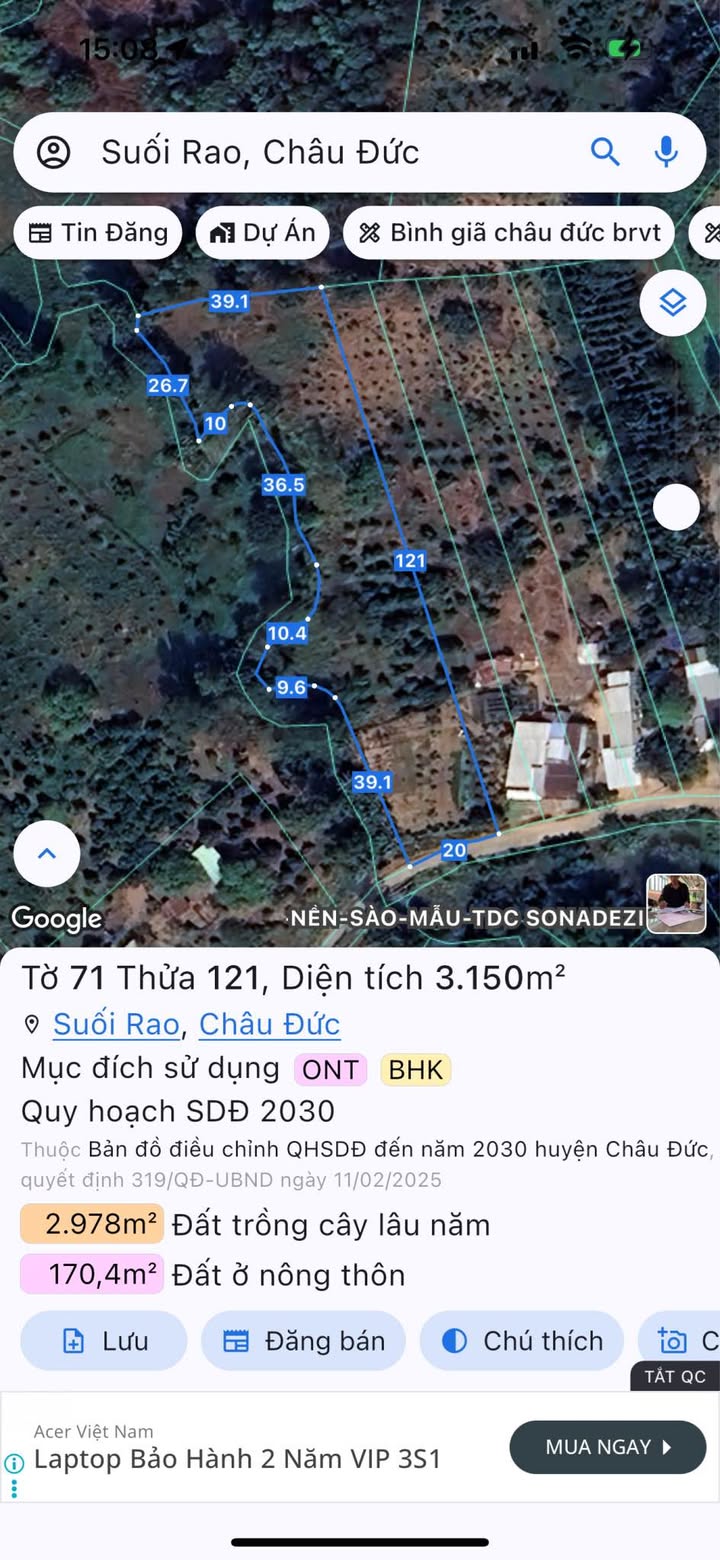
Task: Expand the panel with the up chevron
Action: tap(46, 853)
